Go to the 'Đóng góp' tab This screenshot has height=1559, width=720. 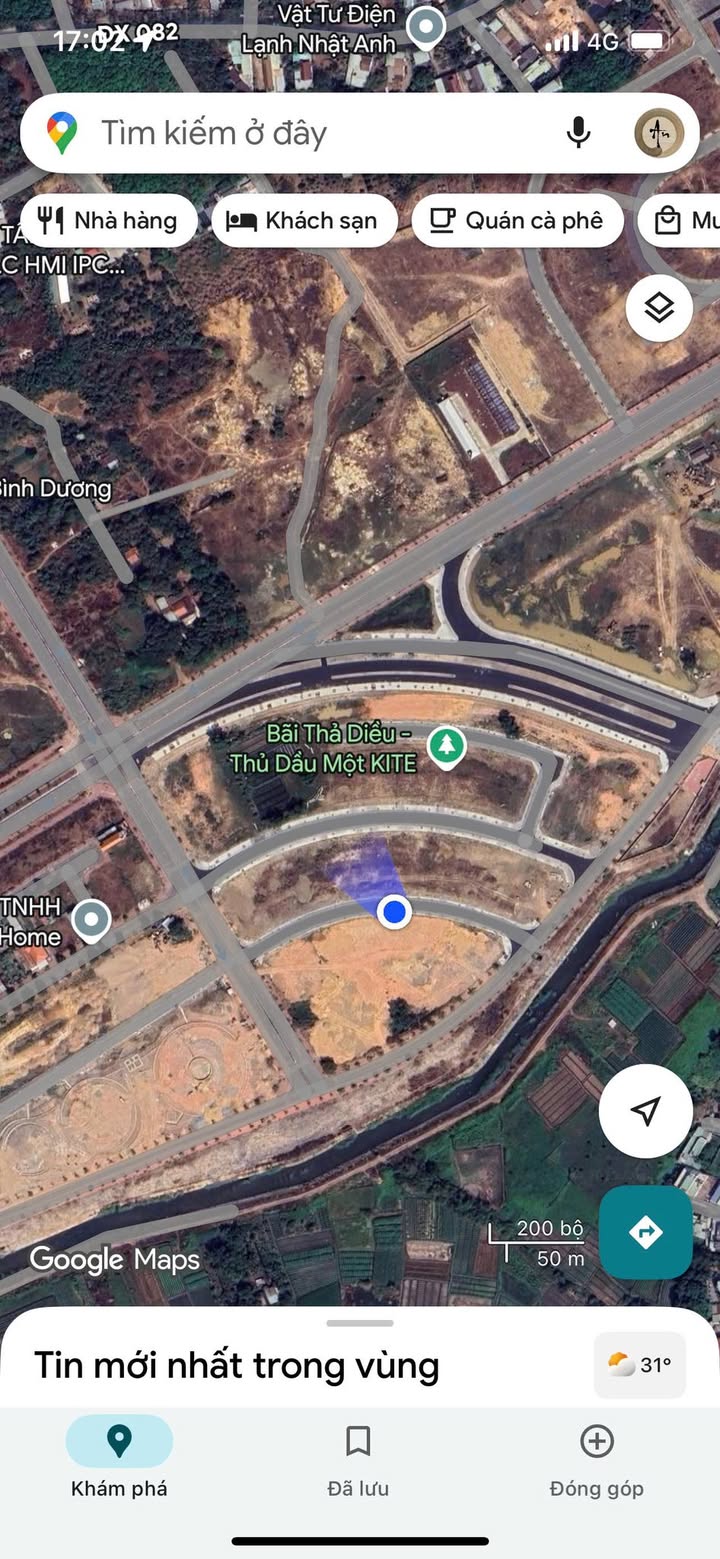pos(597,1459)
